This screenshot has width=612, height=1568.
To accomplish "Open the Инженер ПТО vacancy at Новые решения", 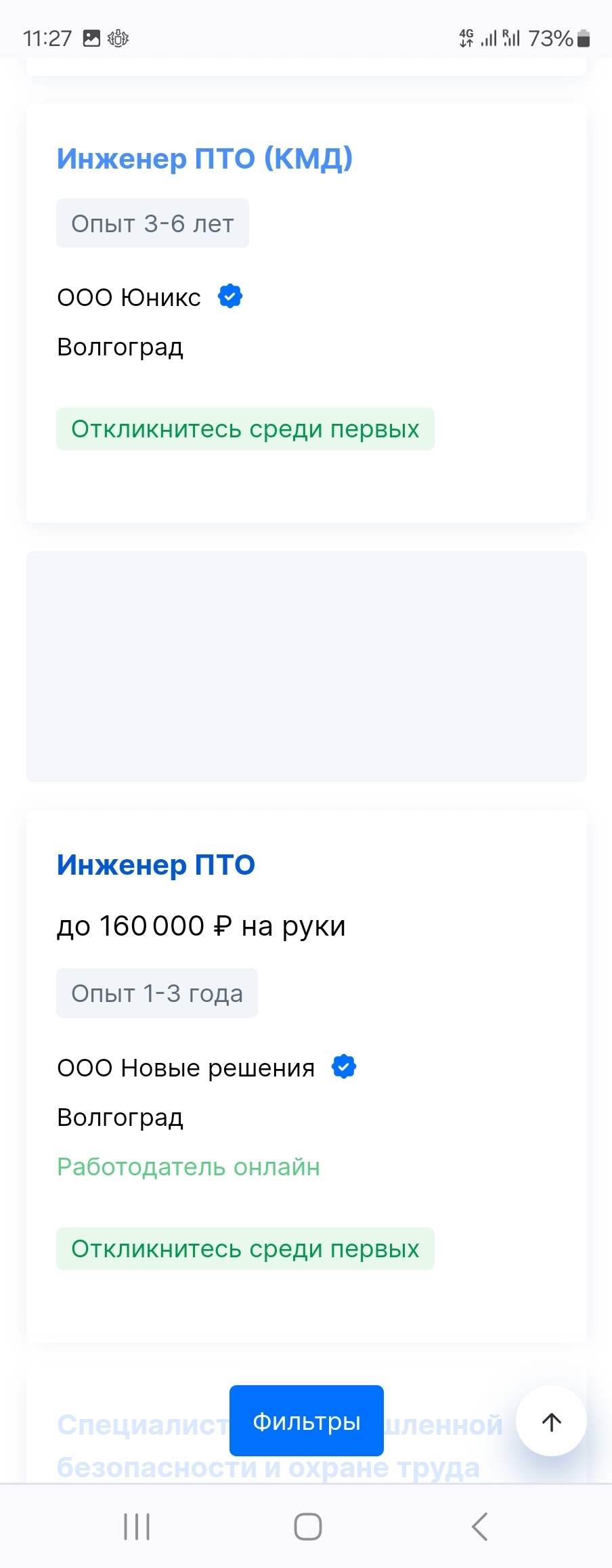I will pyautogui.click(x=156, y=865).
